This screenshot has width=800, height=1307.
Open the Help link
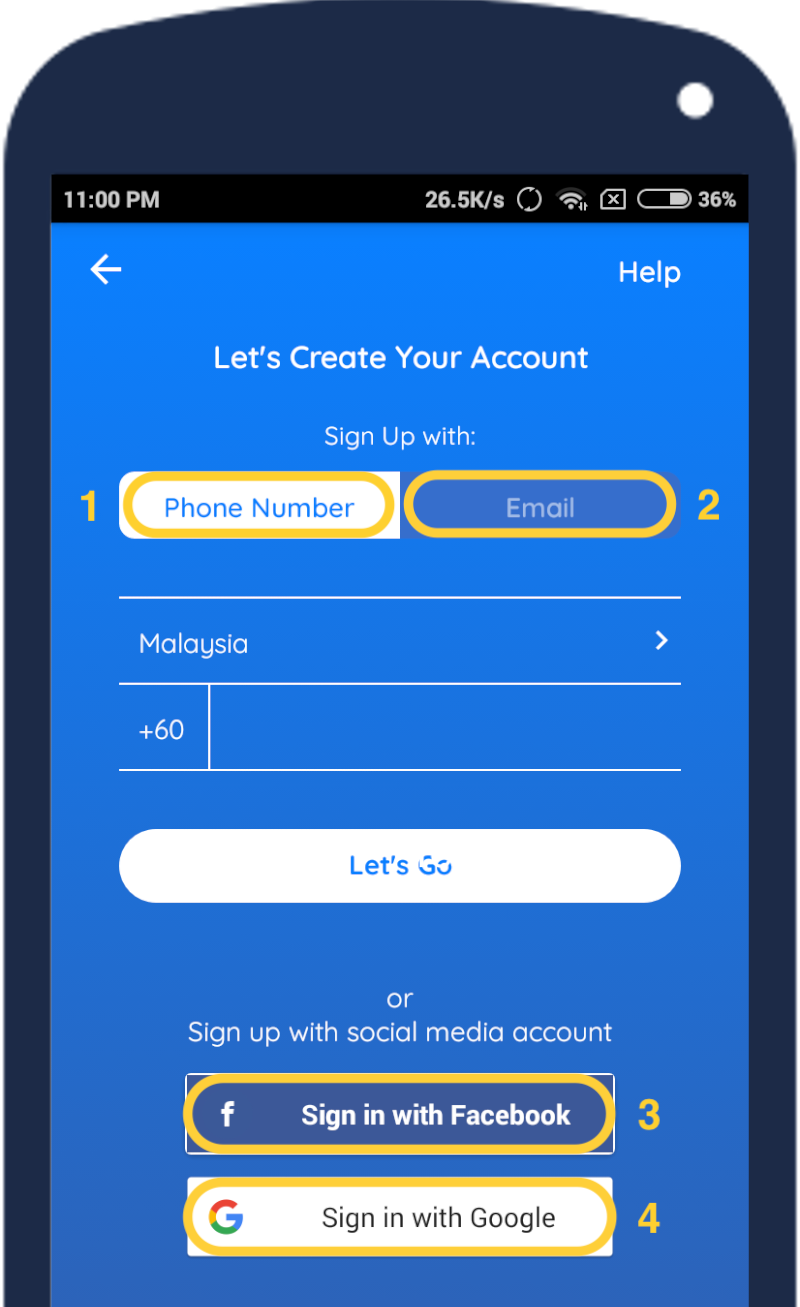649,272
